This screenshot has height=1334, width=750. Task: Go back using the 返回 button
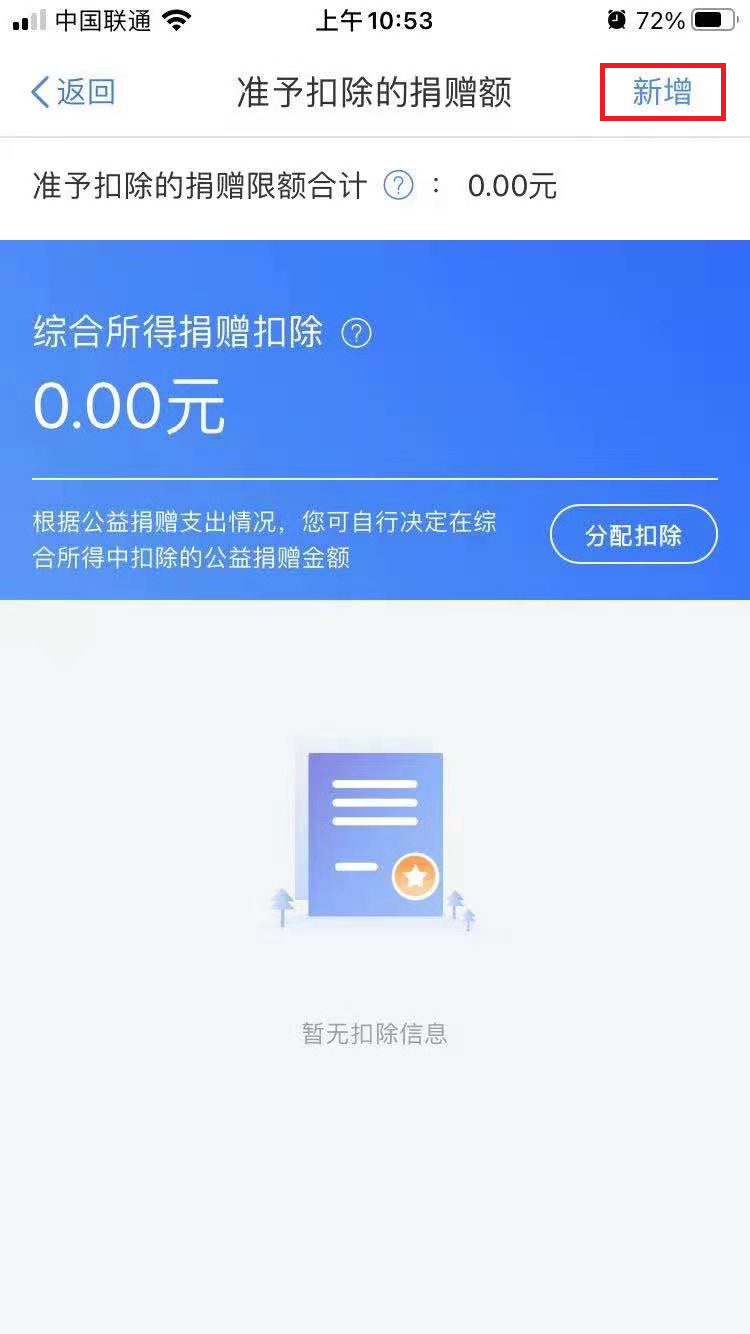tap(73, 93)
